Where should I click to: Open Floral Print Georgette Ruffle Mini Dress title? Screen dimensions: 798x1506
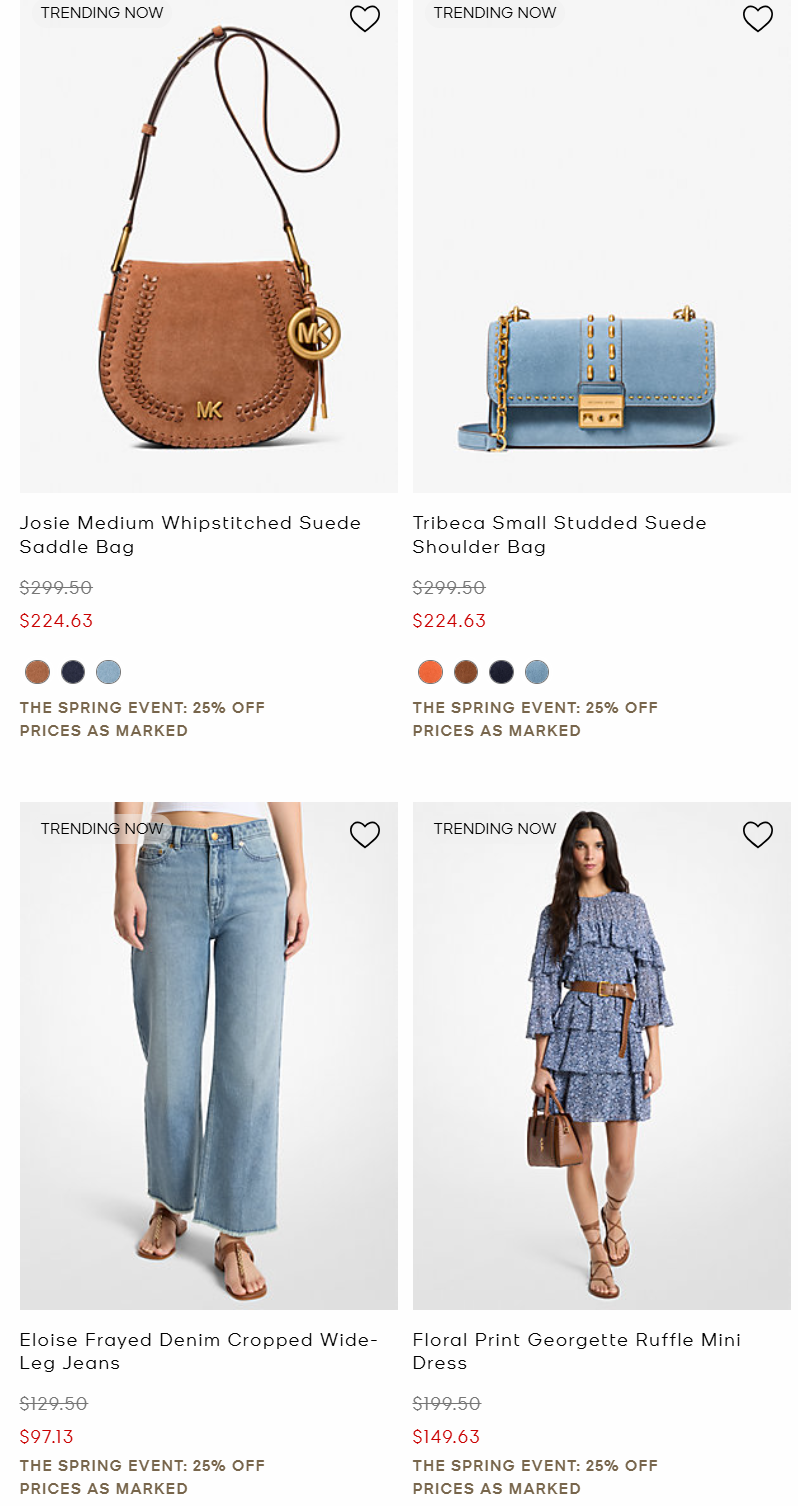576,1351
